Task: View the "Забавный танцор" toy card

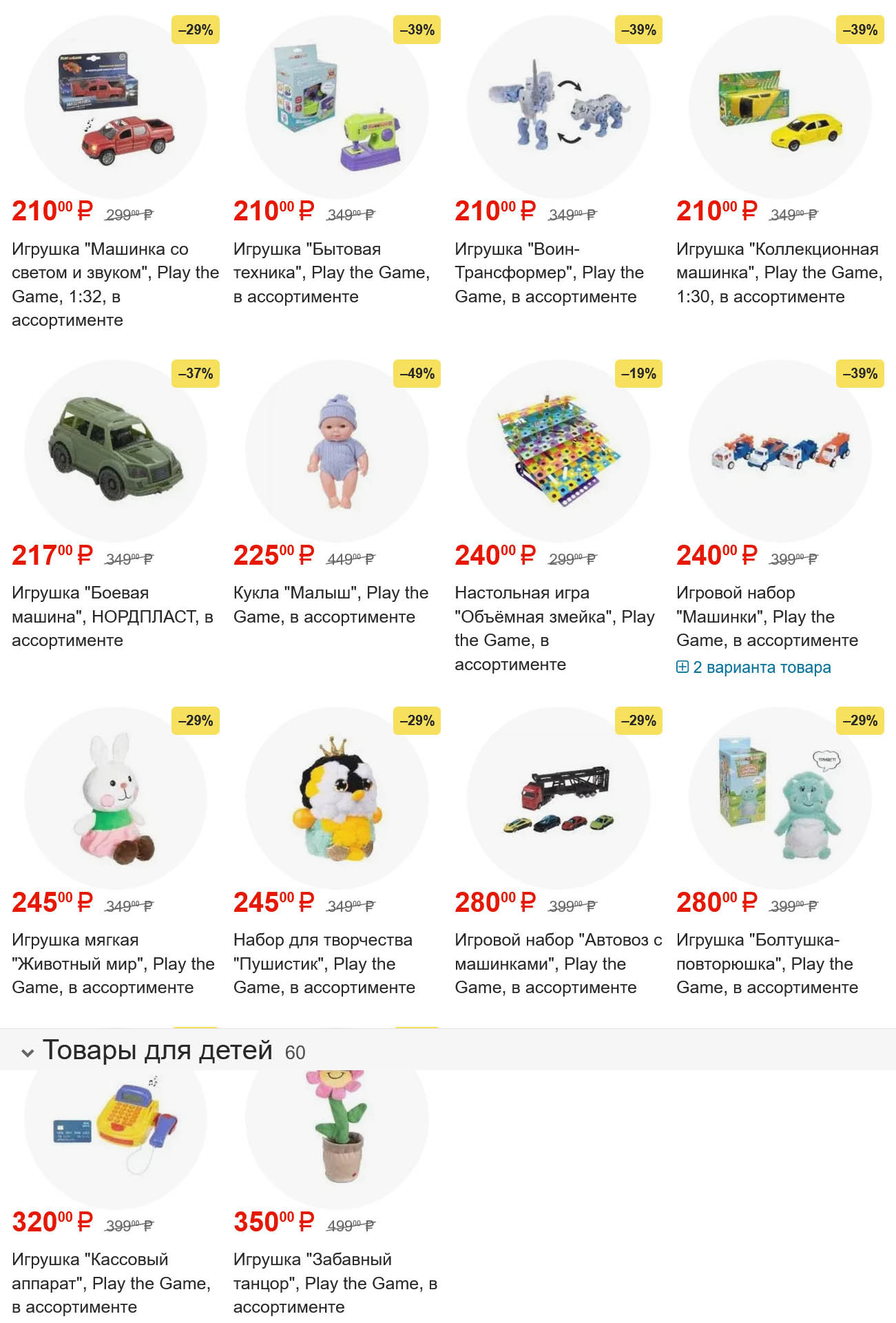Action: (x=335, y=1283)
